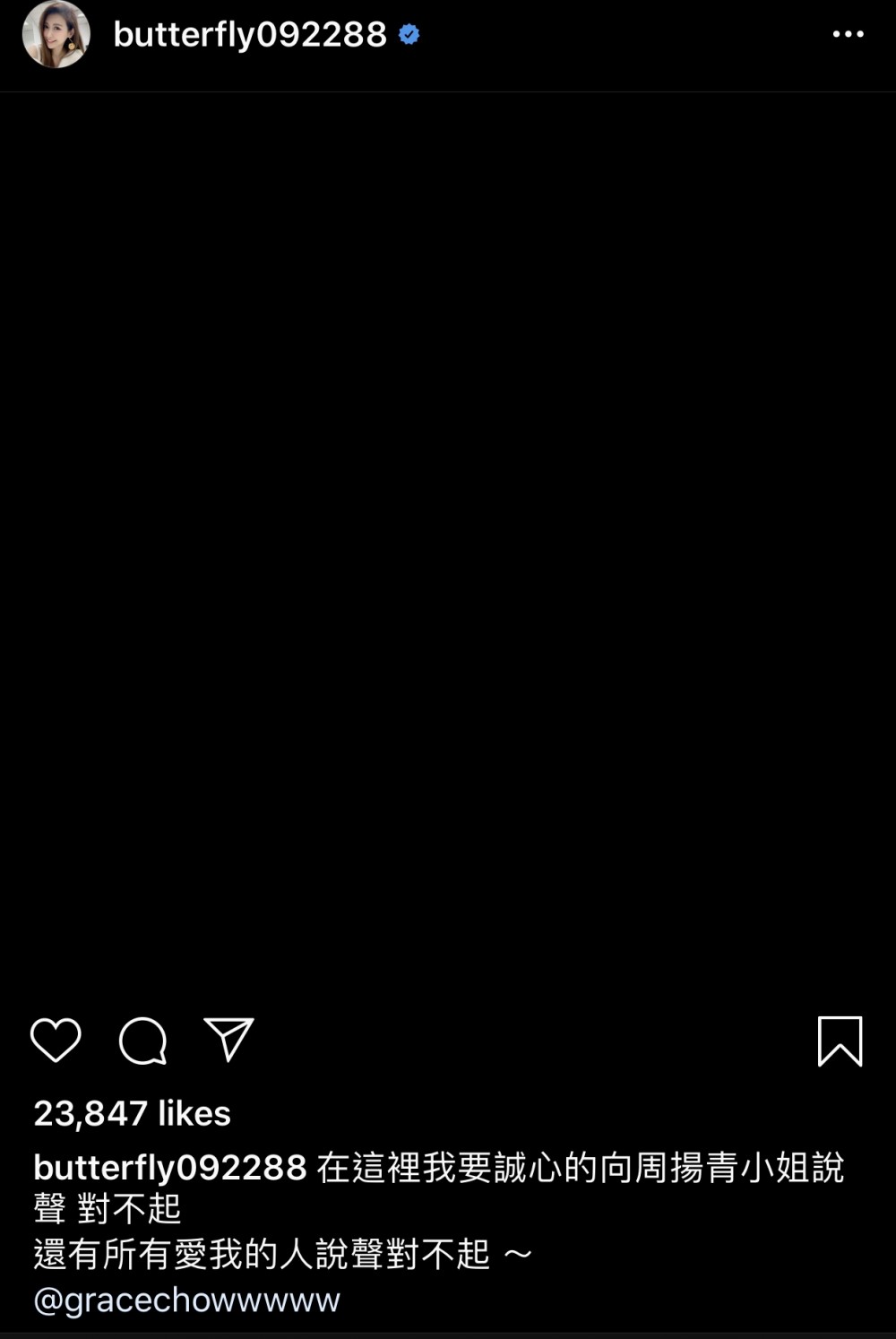This screenshot has height=1339, width=896.
Task: View the 23,847 likes list
Action: 133,1113
